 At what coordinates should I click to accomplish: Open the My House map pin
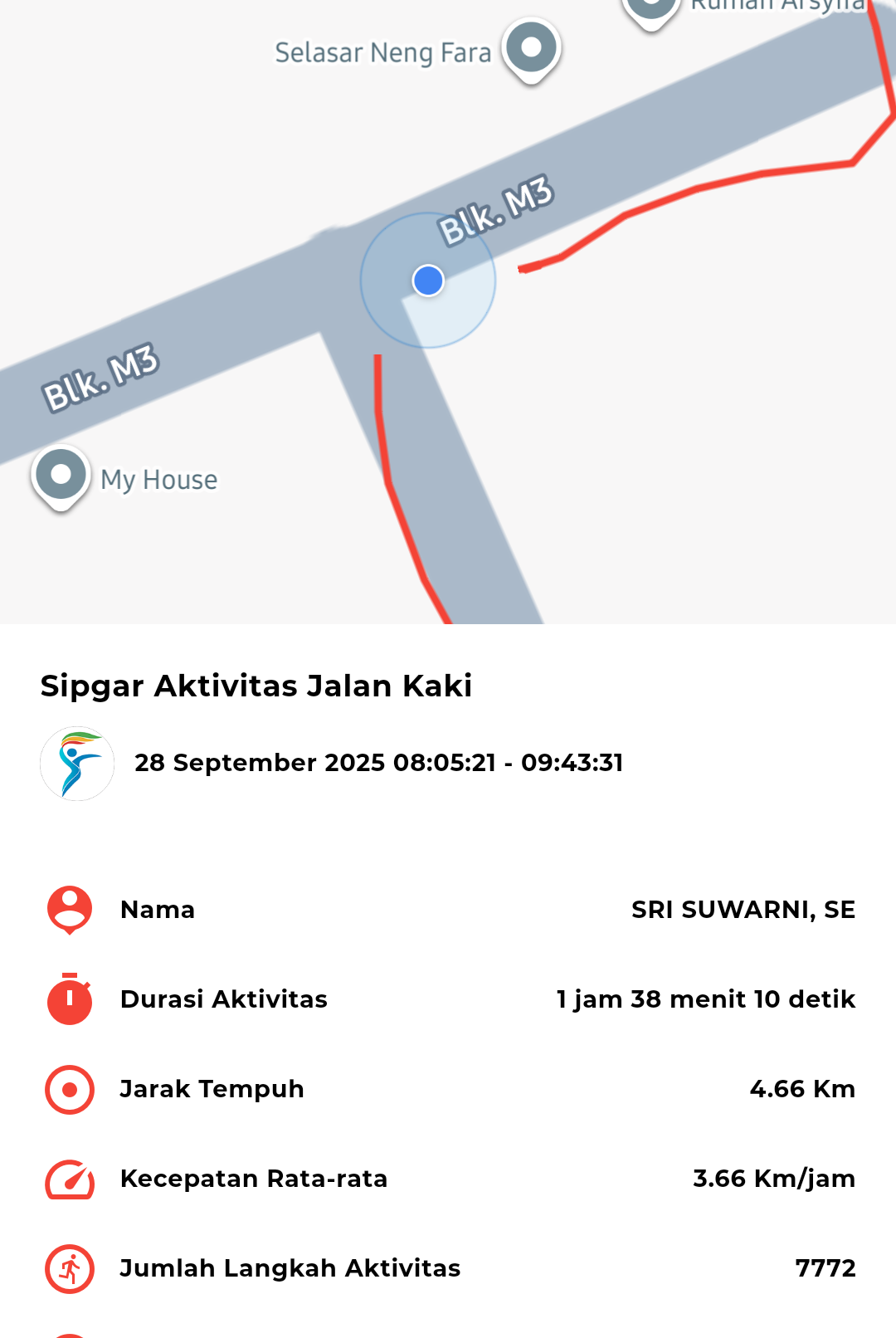pyautogui.click(x=61, y=476)
